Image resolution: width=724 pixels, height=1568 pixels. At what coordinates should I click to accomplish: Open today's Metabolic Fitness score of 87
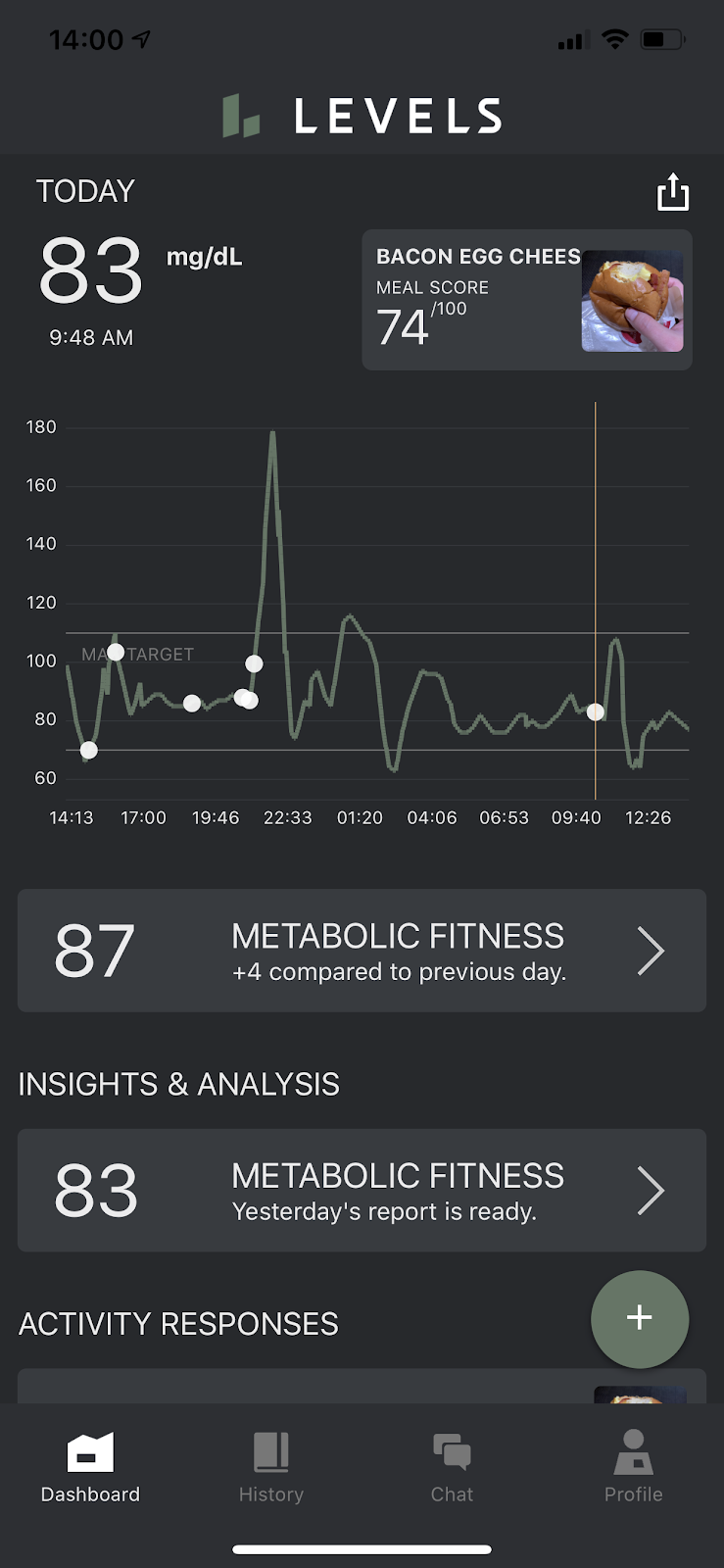click(362, 951)
